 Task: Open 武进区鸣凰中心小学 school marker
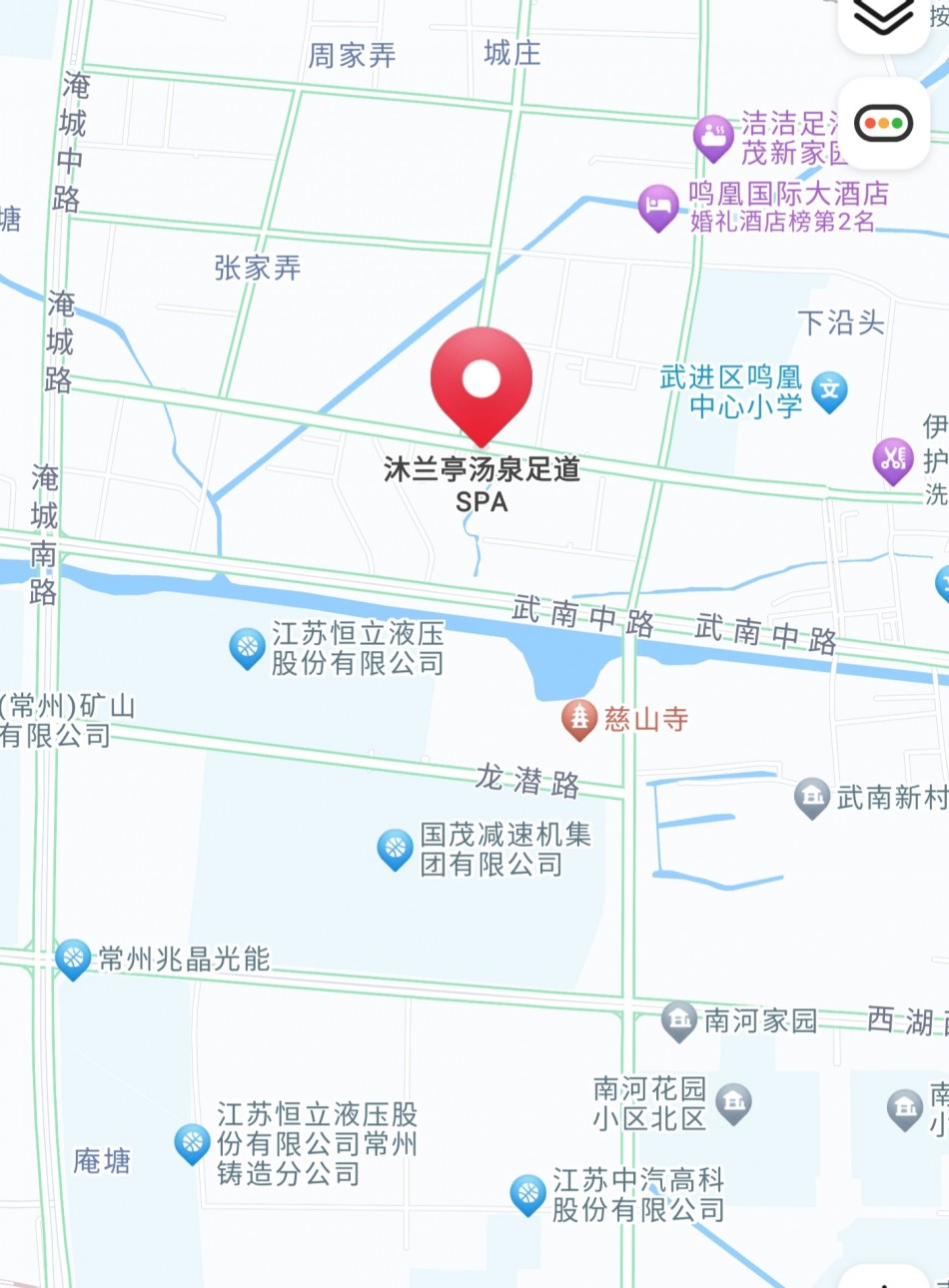click(829, 390)
